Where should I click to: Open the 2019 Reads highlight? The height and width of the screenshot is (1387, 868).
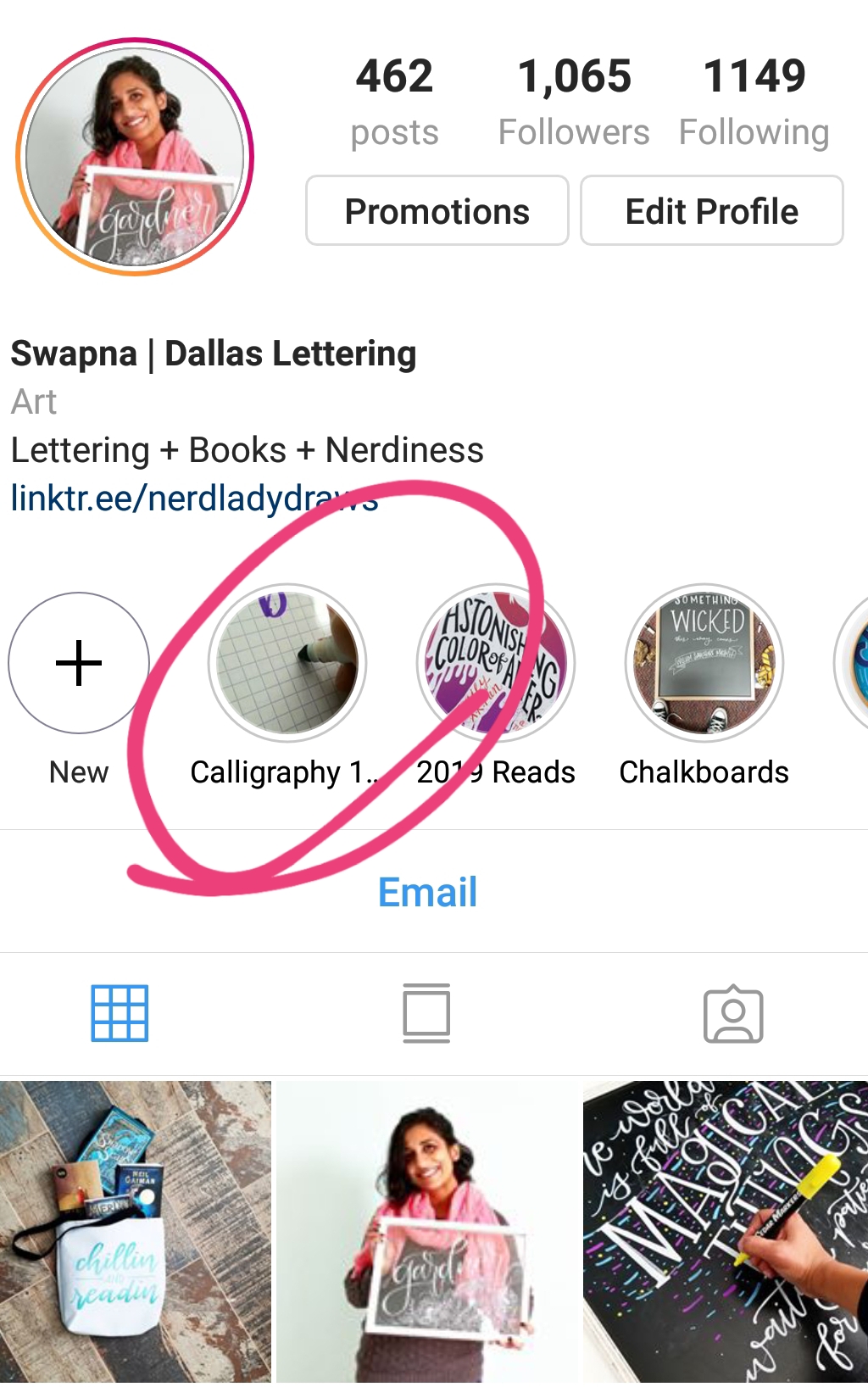[496, 663]
